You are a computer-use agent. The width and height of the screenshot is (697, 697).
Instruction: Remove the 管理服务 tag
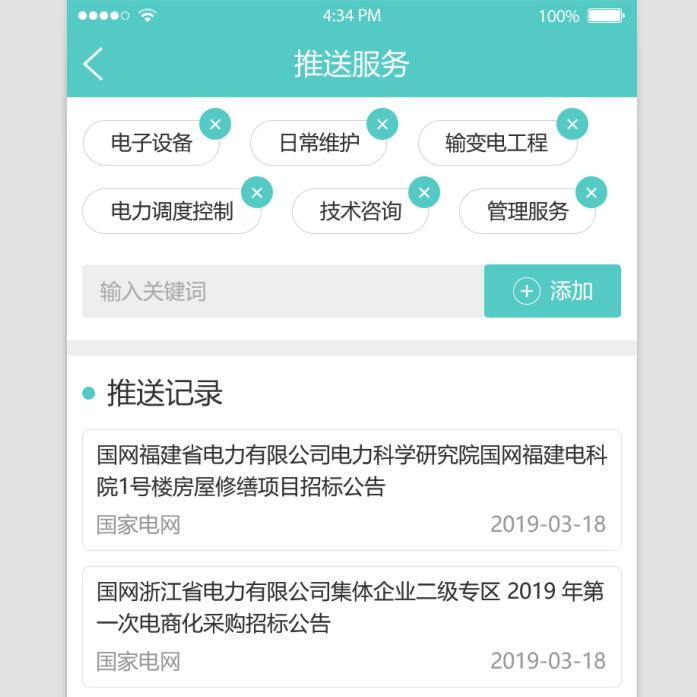tap(591, 192)
